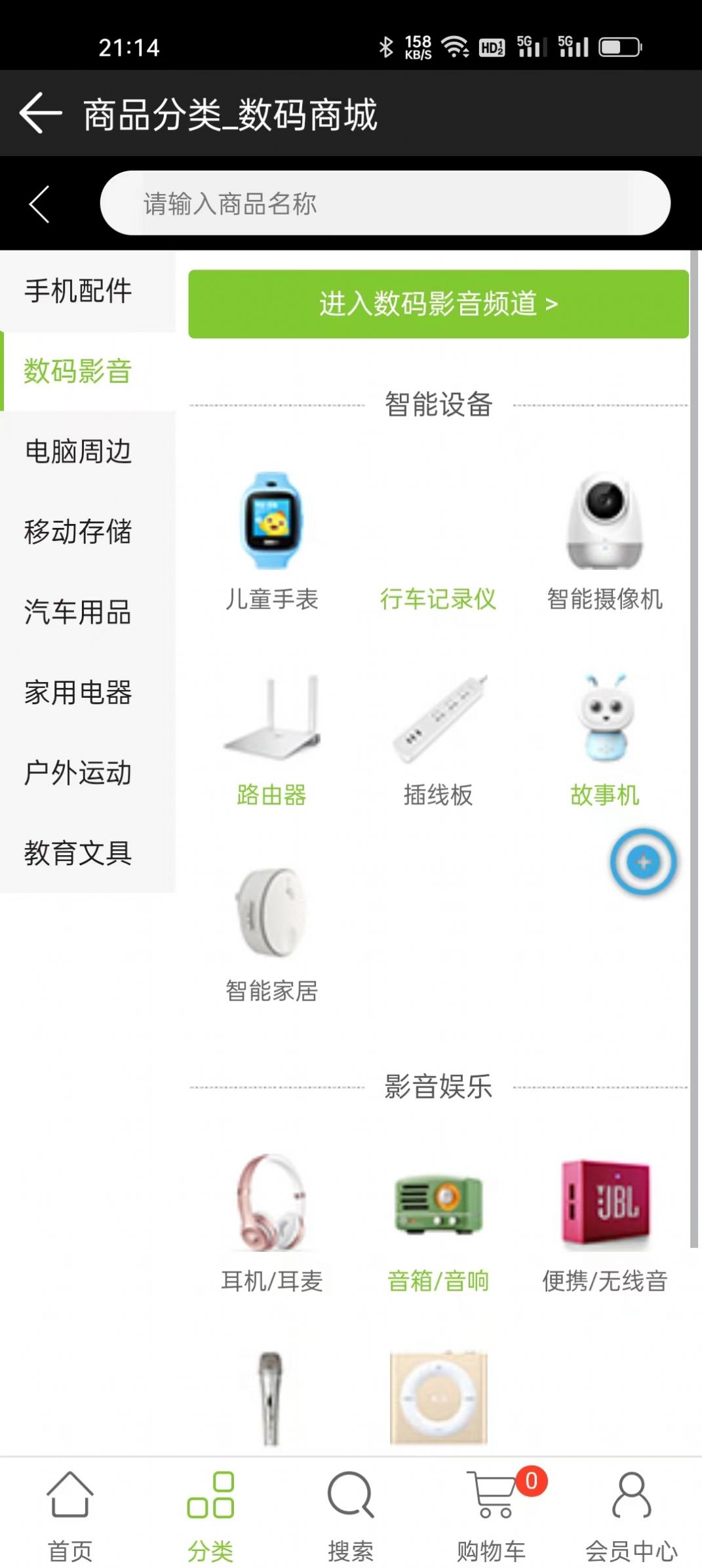Open the shopping cart 购物车 tab
This screenshot has width=702, height=1568.
(491, 1515)
